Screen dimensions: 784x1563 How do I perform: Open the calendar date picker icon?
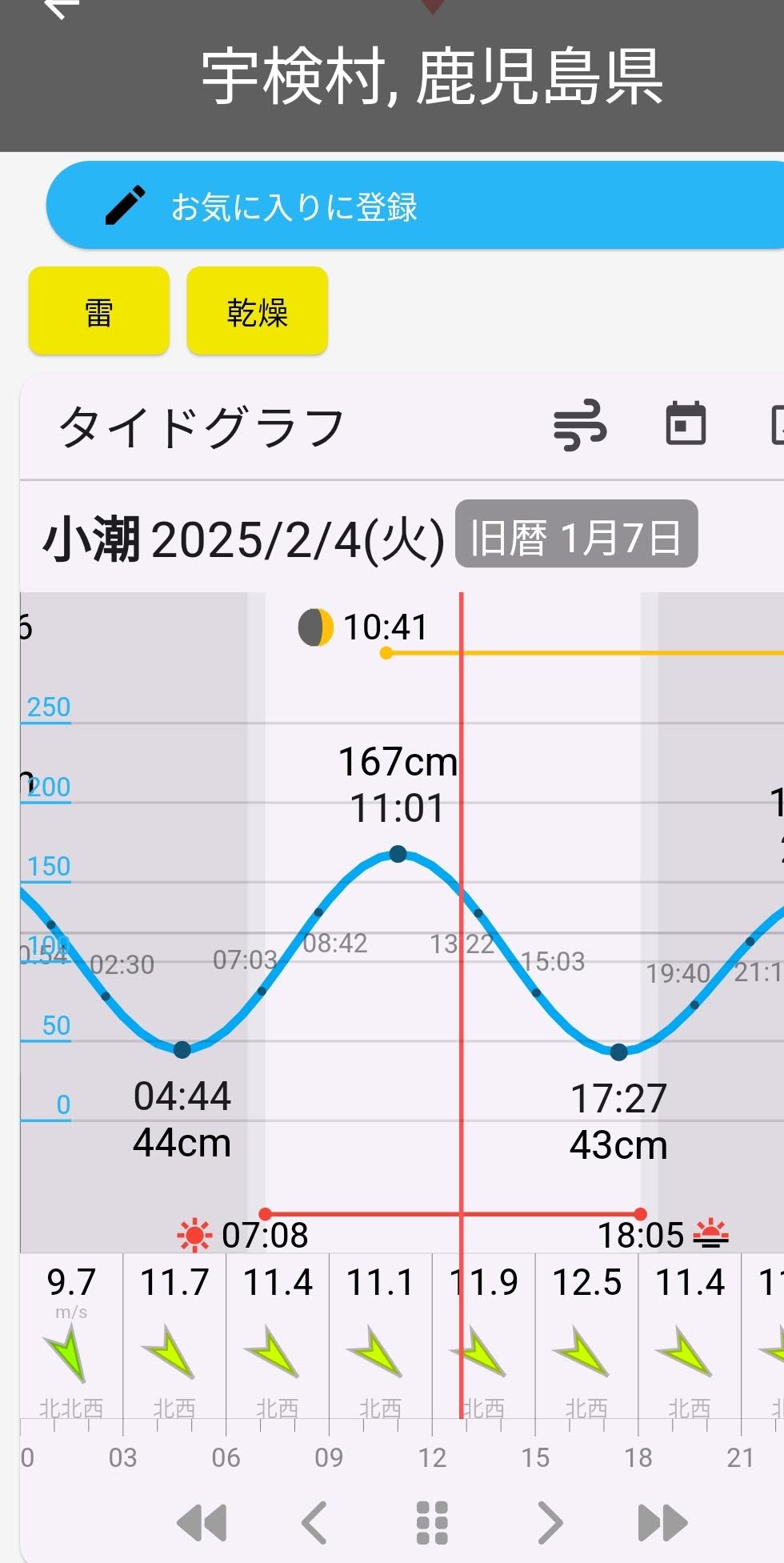pos(686,423)
